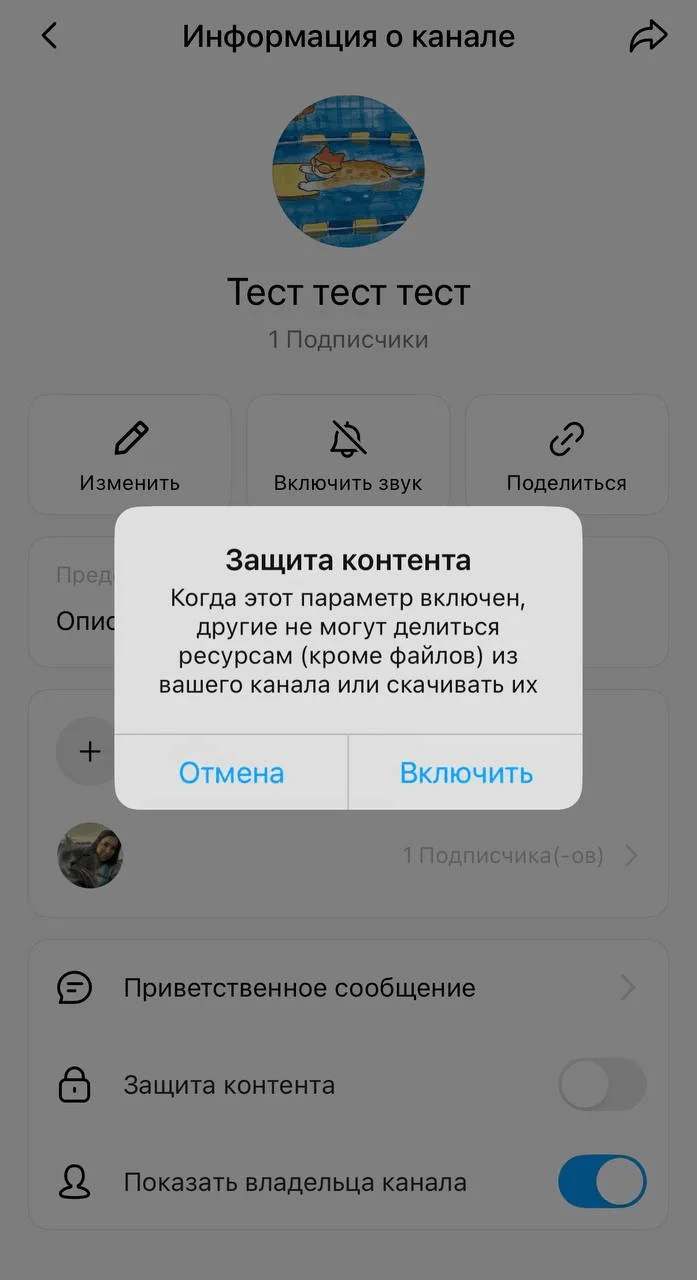The height and width of the screenshot is (1280, 697).
Task: Toggle the Защита контента switch
Action: tap(602, 1085)
